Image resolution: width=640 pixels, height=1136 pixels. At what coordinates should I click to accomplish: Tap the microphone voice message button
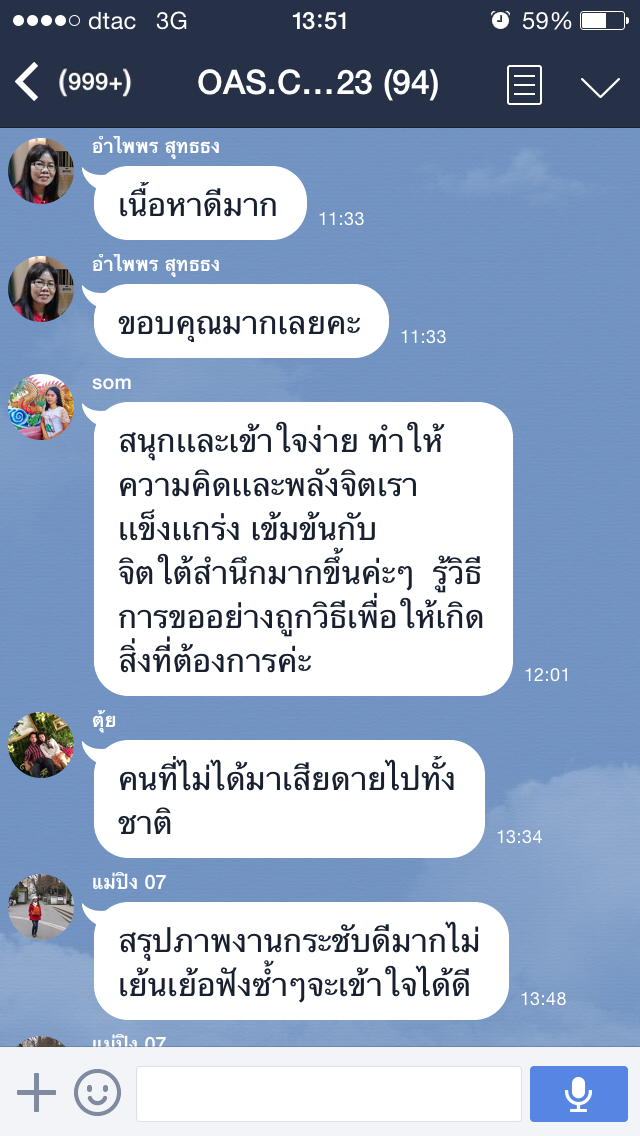click(578, 1093)
